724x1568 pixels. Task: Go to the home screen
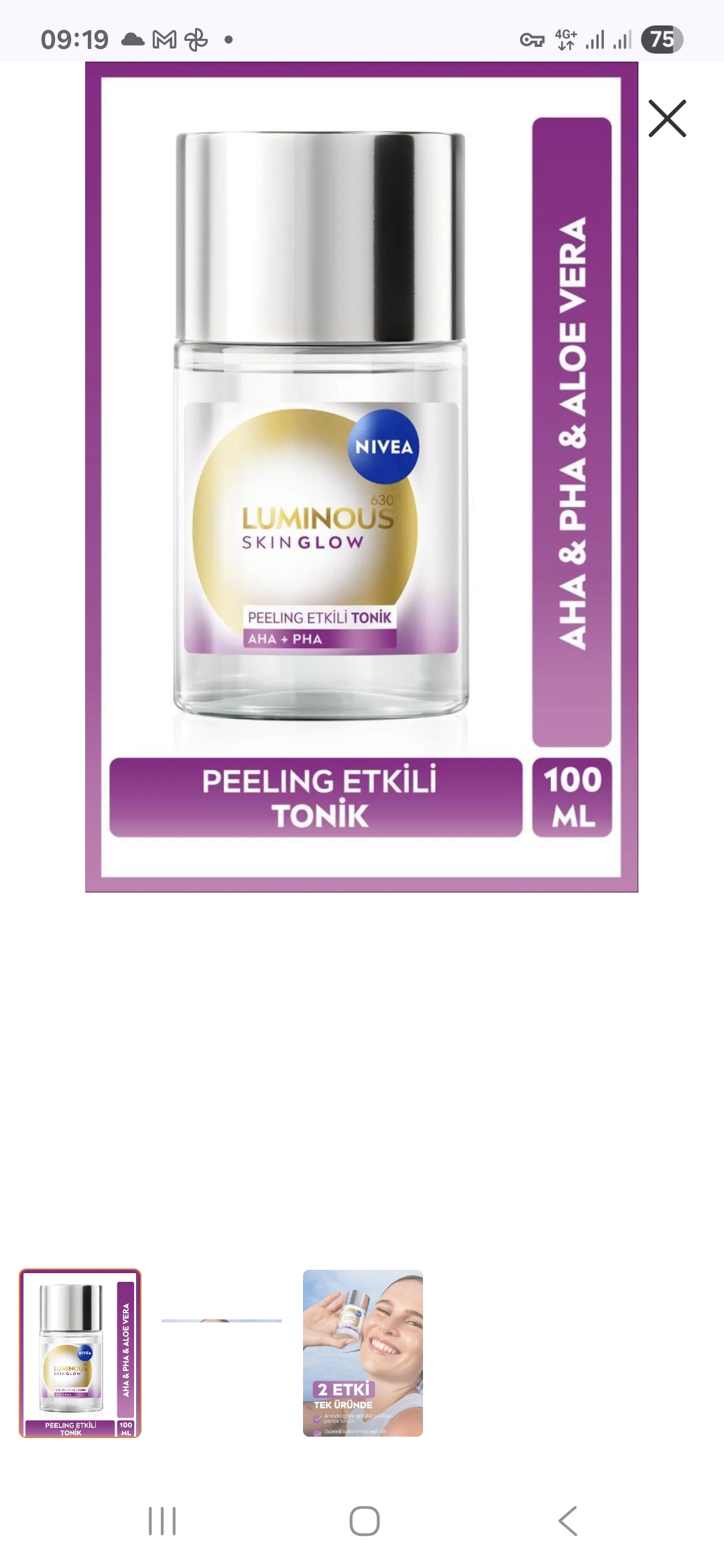pos(364,1521)
